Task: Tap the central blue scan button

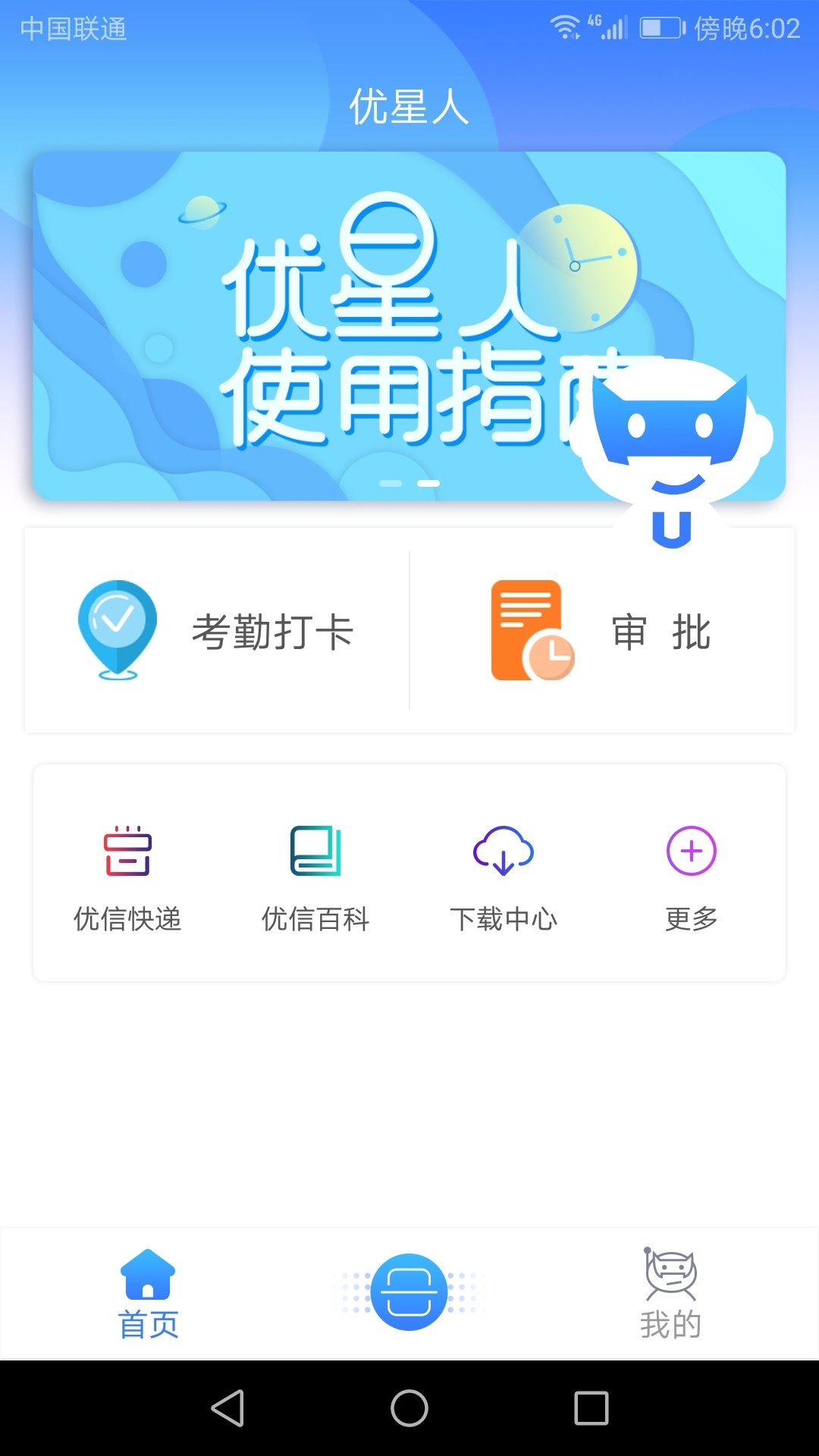Action: (409, 1289)
